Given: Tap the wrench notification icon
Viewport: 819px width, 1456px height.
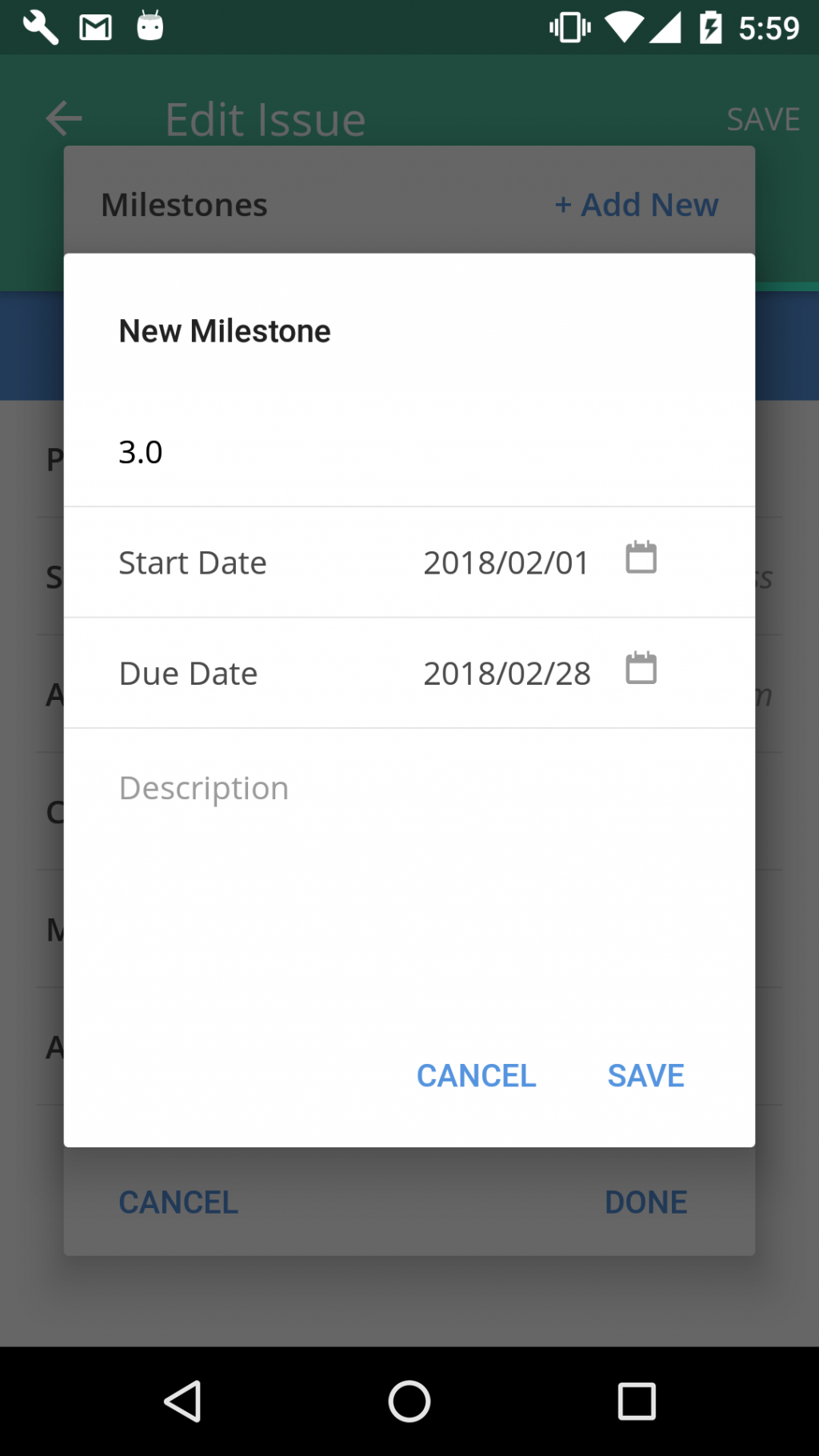Looking at the screenshot, I should point(38,26).
